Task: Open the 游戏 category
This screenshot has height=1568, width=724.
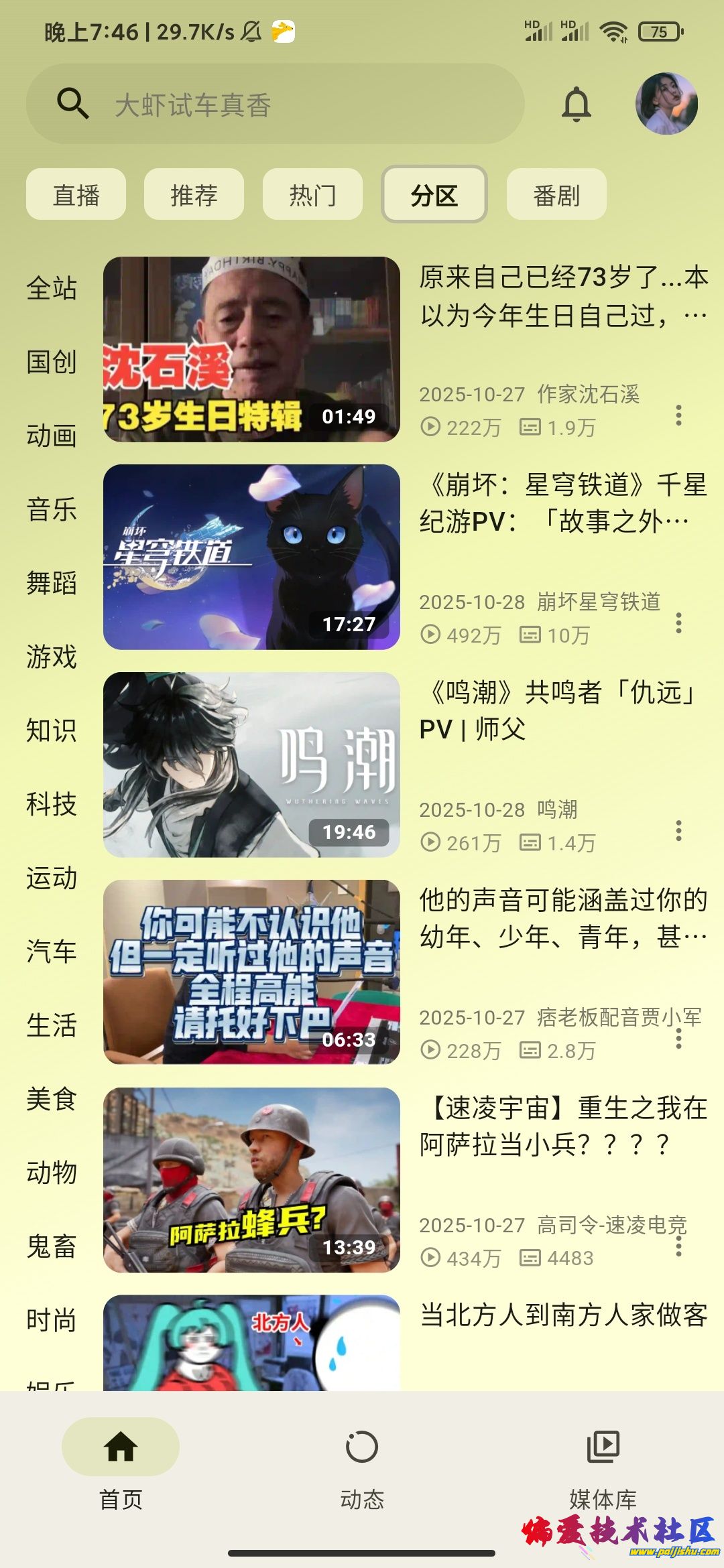Action: [x=52, y=657]
